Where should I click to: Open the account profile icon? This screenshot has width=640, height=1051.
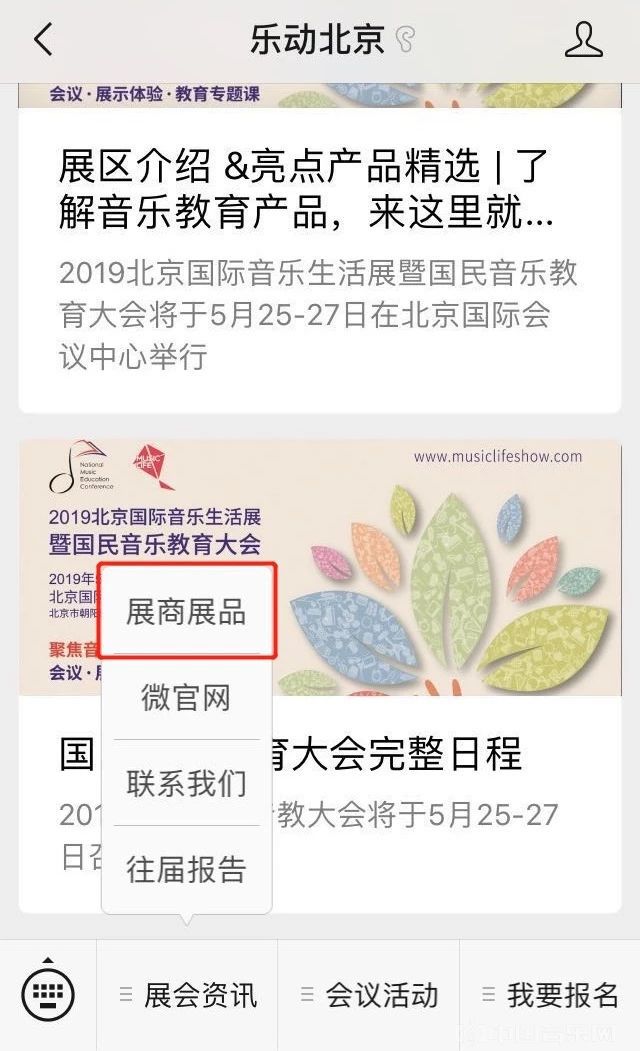(583, 39)
